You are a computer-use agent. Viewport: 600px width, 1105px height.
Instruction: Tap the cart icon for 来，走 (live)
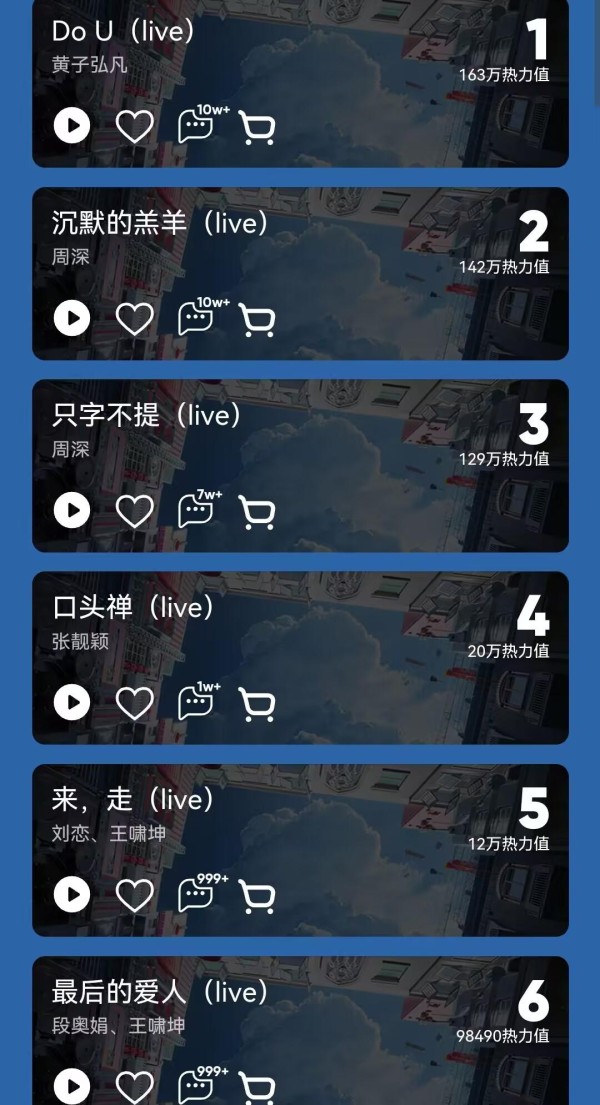click(257, 895)
